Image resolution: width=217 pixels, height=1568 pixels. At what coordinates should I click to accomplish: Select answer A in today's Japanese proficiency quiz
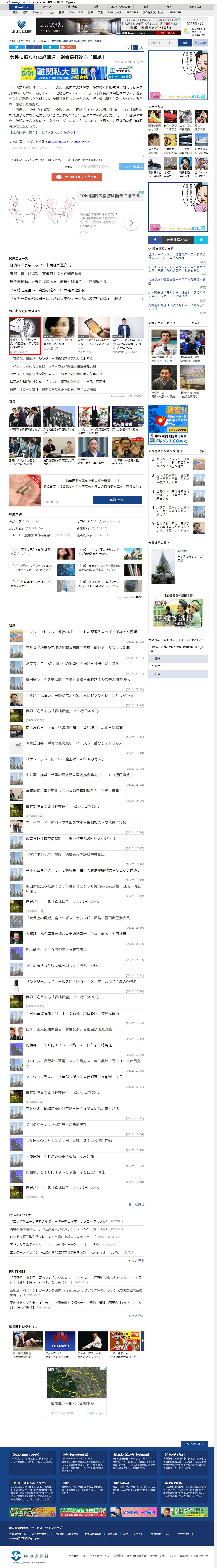[x=177, y=659]
